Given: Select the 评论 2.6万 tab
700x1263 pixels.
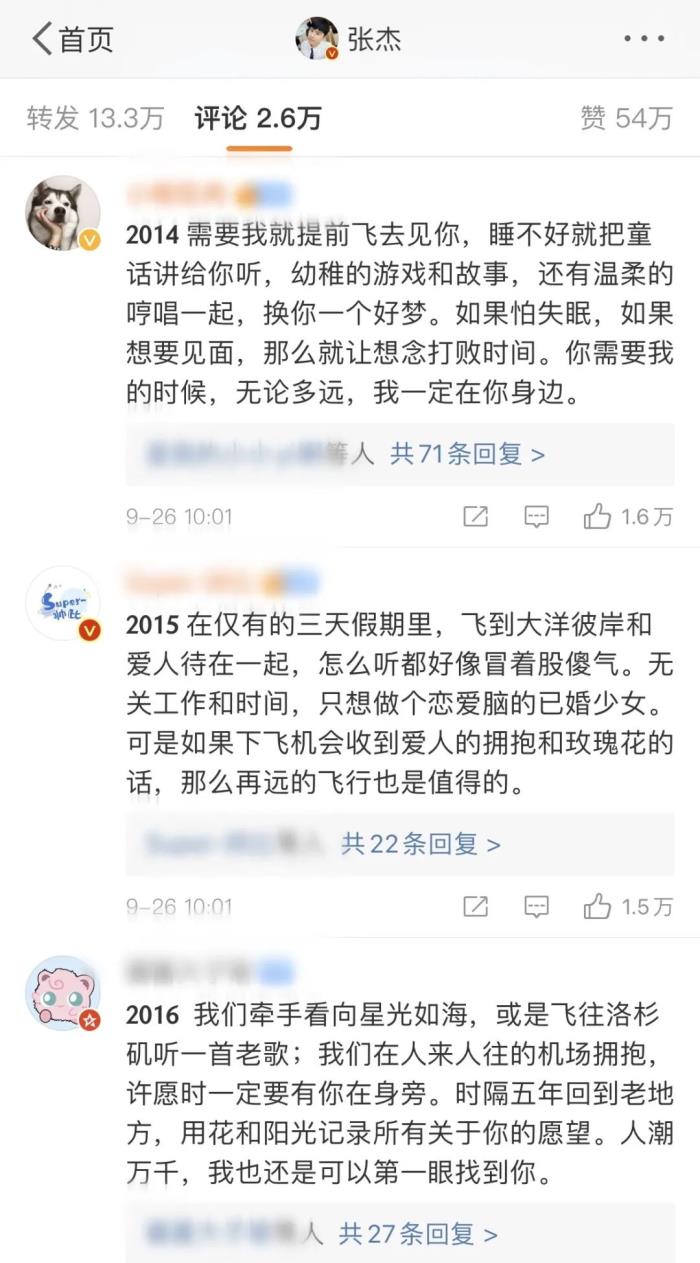Looking at the screenshot, I should click(258, 118).
